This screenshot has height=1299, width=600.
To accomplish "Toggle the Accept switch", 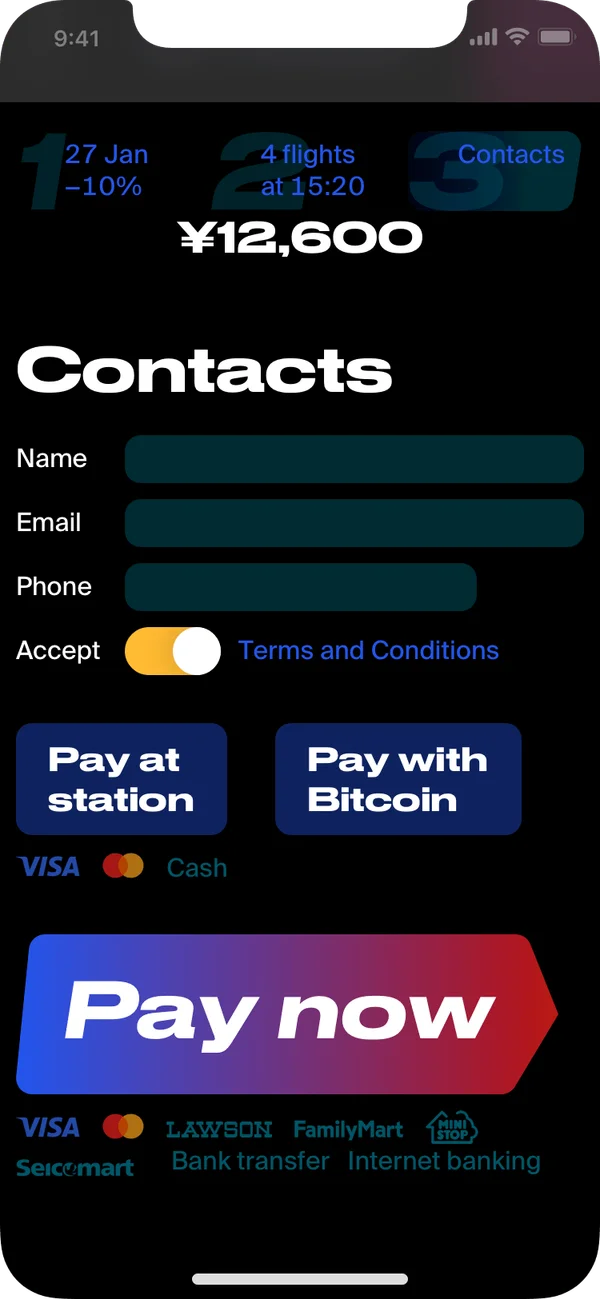I will pos(172,651).
